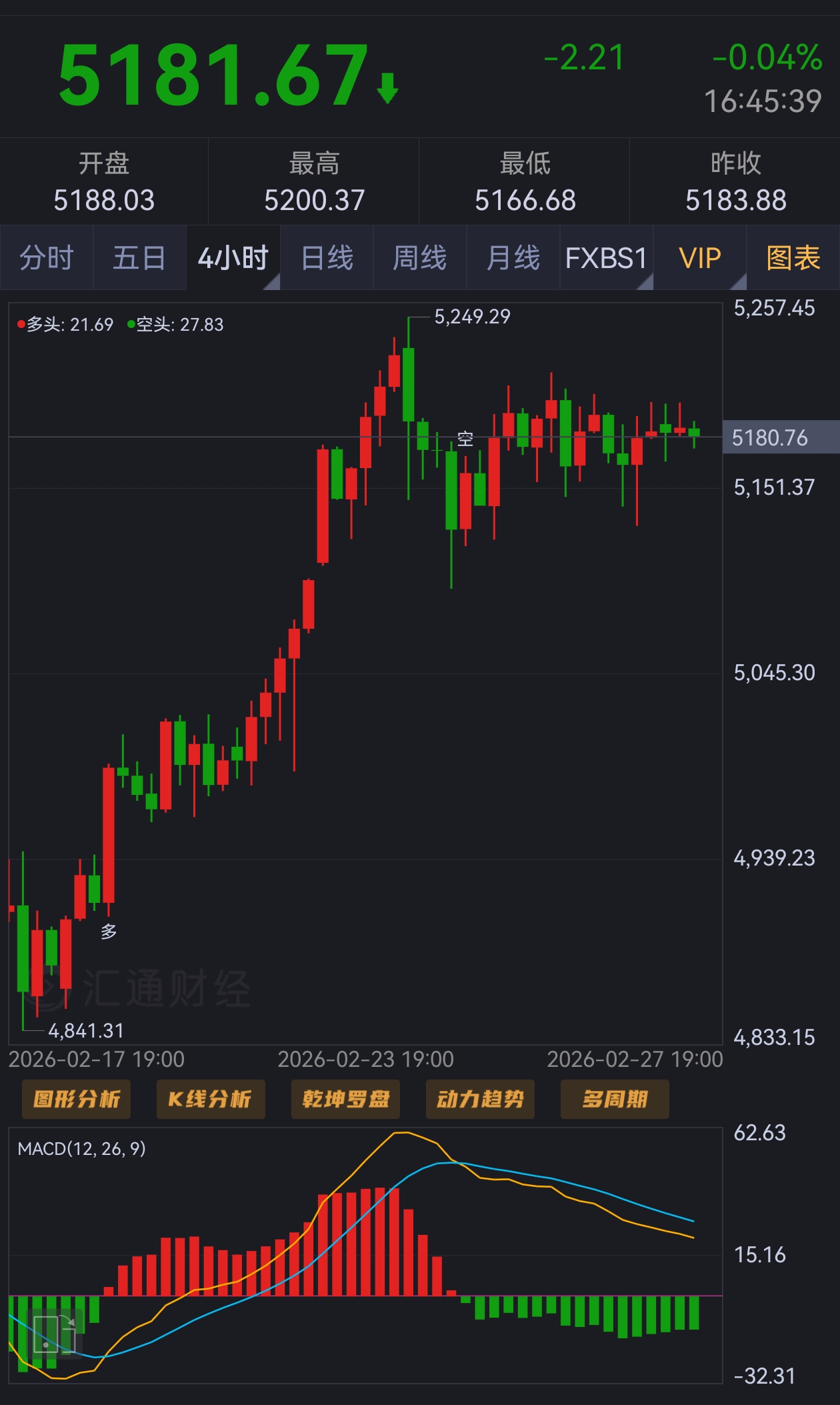Switch to the 日线 daily chart
The width and height of the screenshot is (840, 1405).
point(327,258)
